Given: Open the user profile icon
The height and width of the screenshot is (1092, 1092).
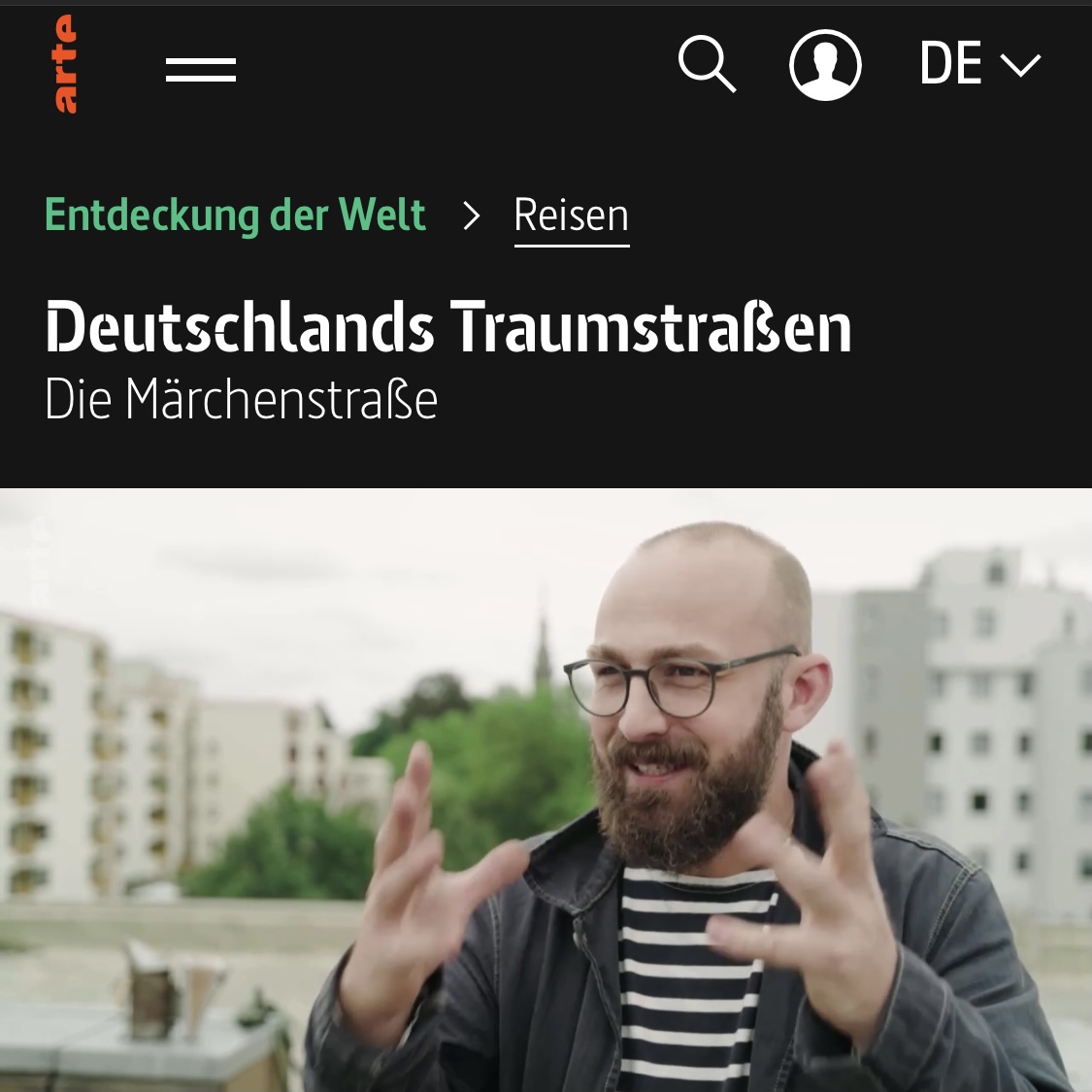Looking at the screenshot, I should coord(825,65).
